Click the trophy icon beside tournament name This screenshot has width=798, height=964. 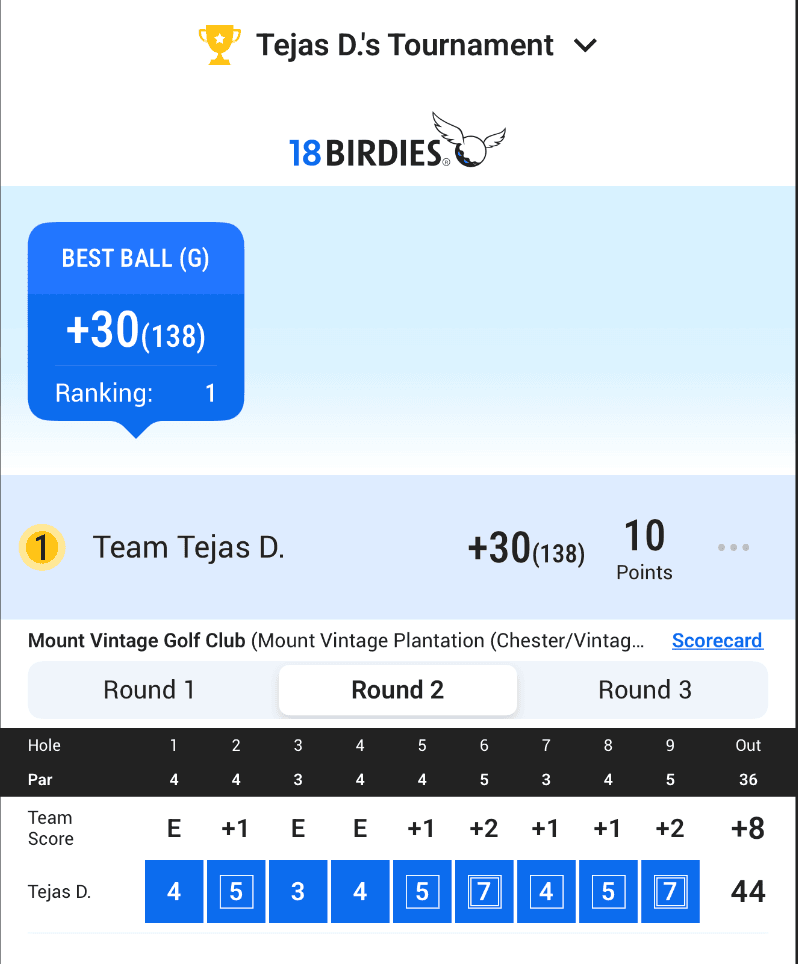[x=219, y=44]
